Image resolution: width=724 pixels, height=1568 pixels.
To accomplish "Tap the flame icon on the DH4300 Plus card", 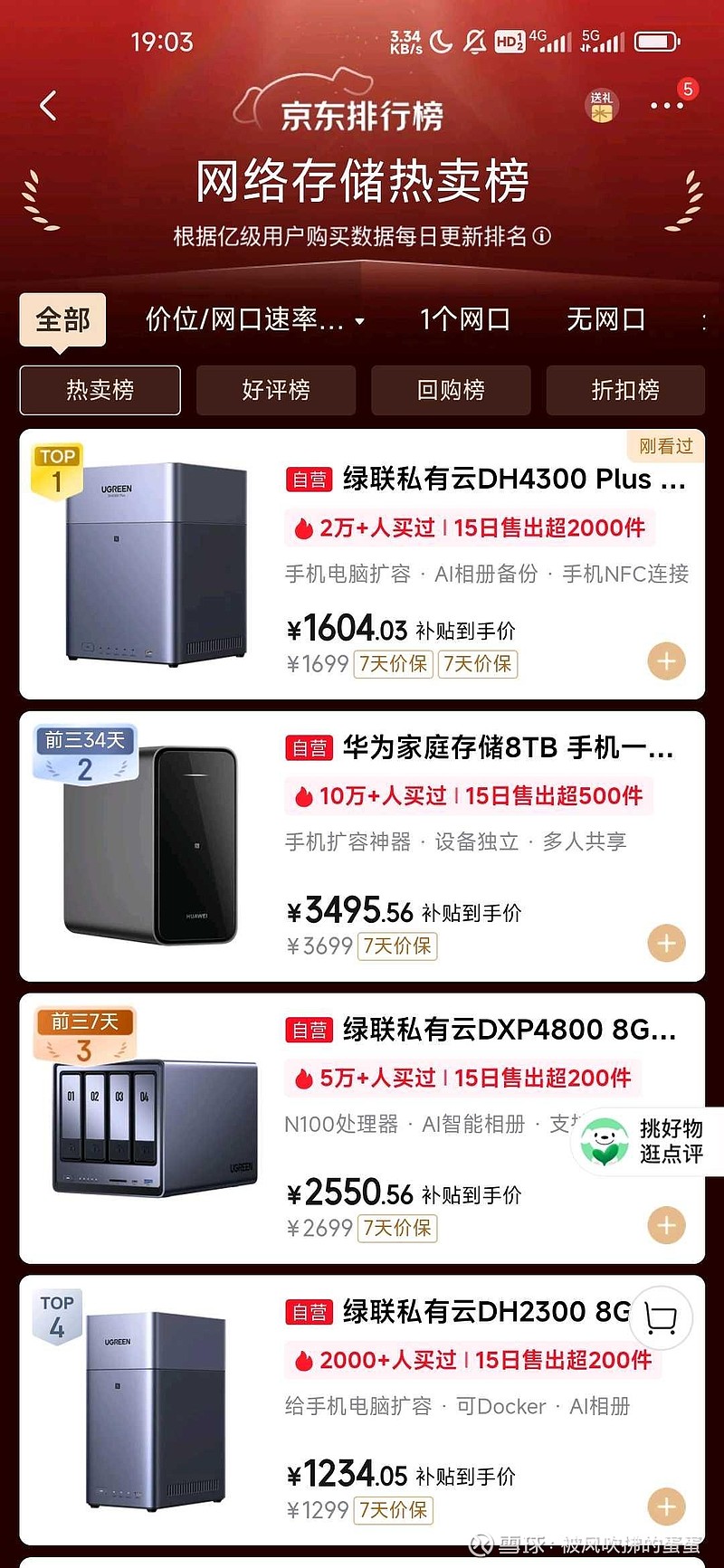I will click(301, 527).
